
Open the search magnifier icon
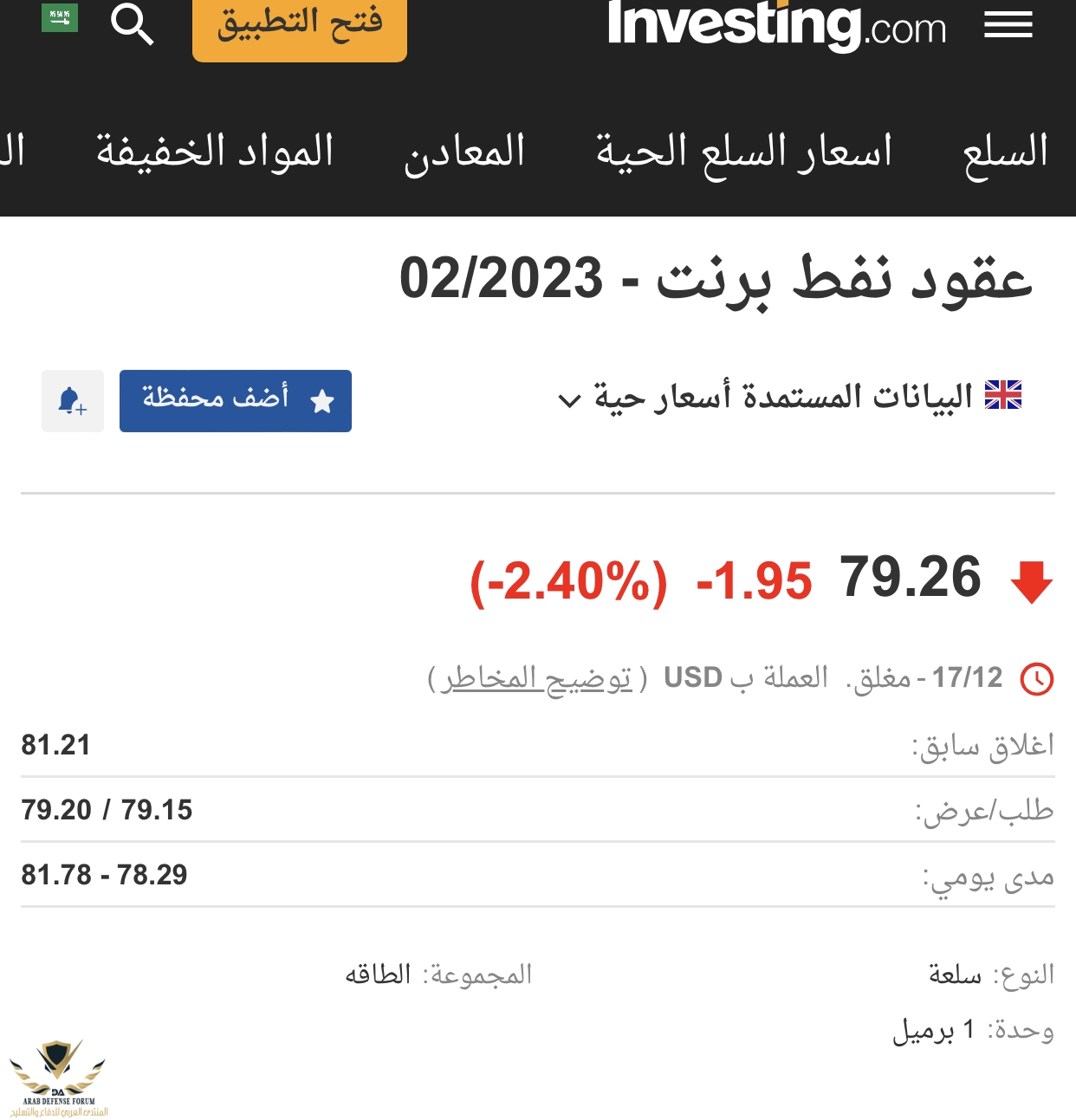[x=132, y=24]
